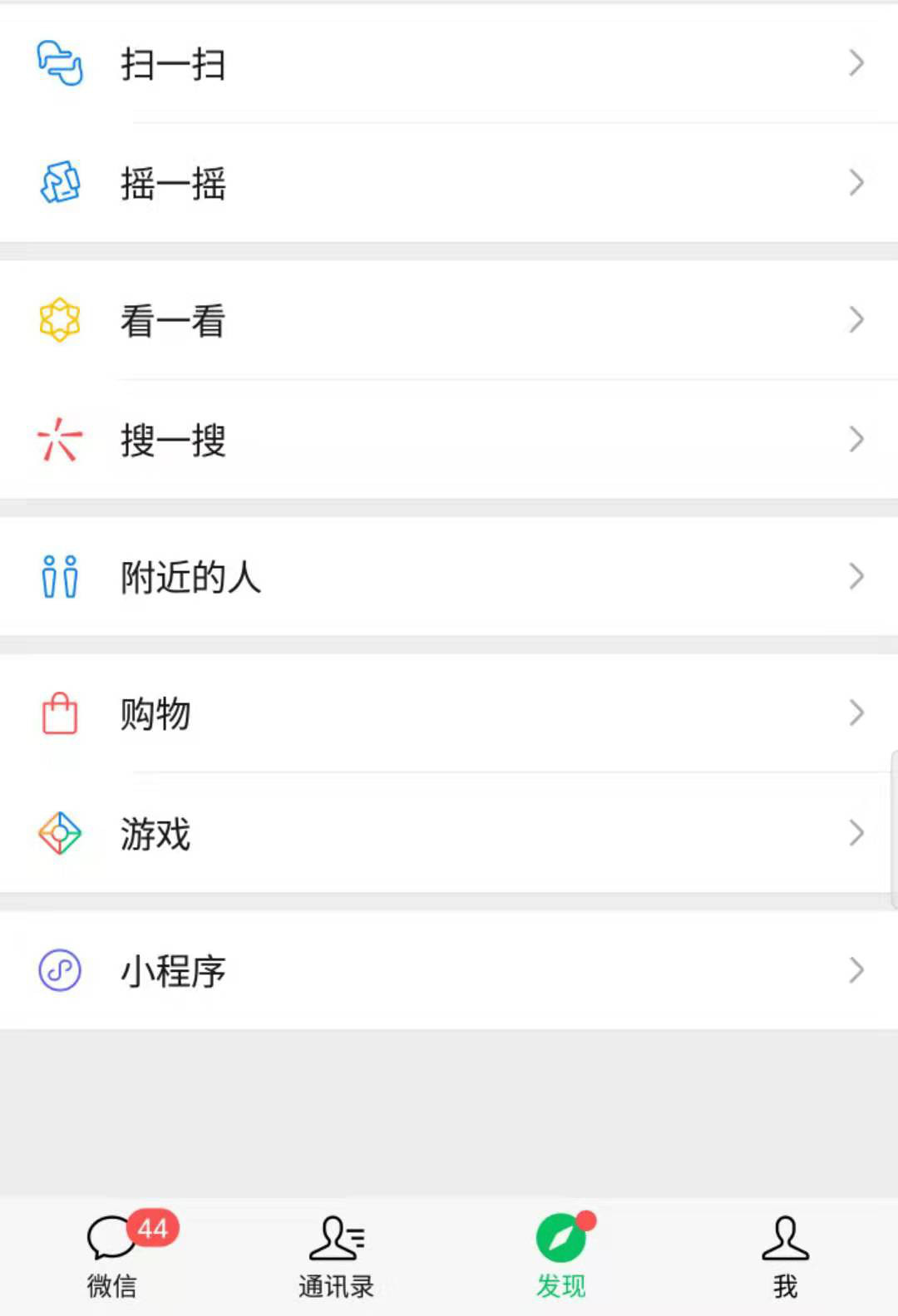Open the 购物 shopping entry
898x1316 pixels.
pyautogui.click(x=155, y=712)
